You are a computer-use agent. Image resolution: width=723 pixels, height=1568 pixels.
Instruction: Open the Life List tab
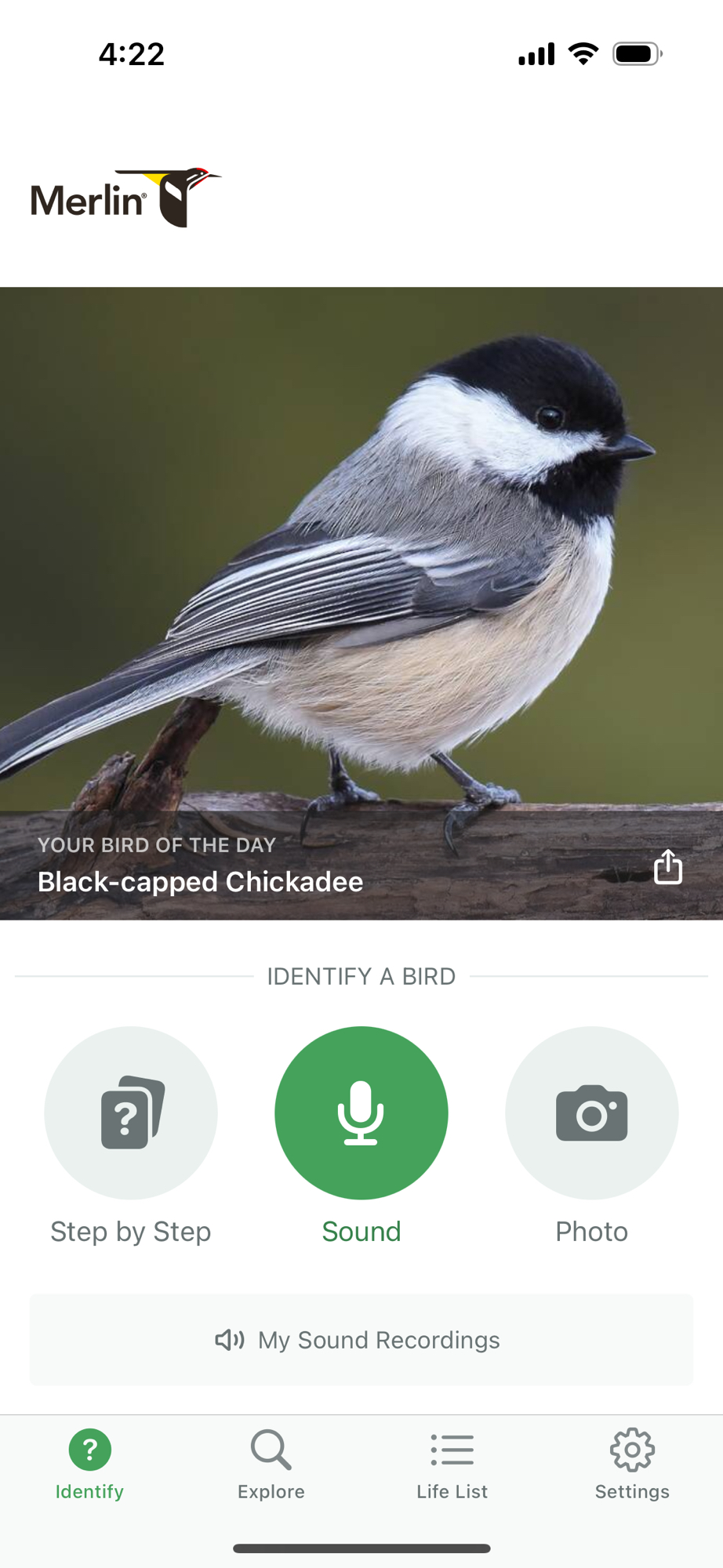[452, 1465]
